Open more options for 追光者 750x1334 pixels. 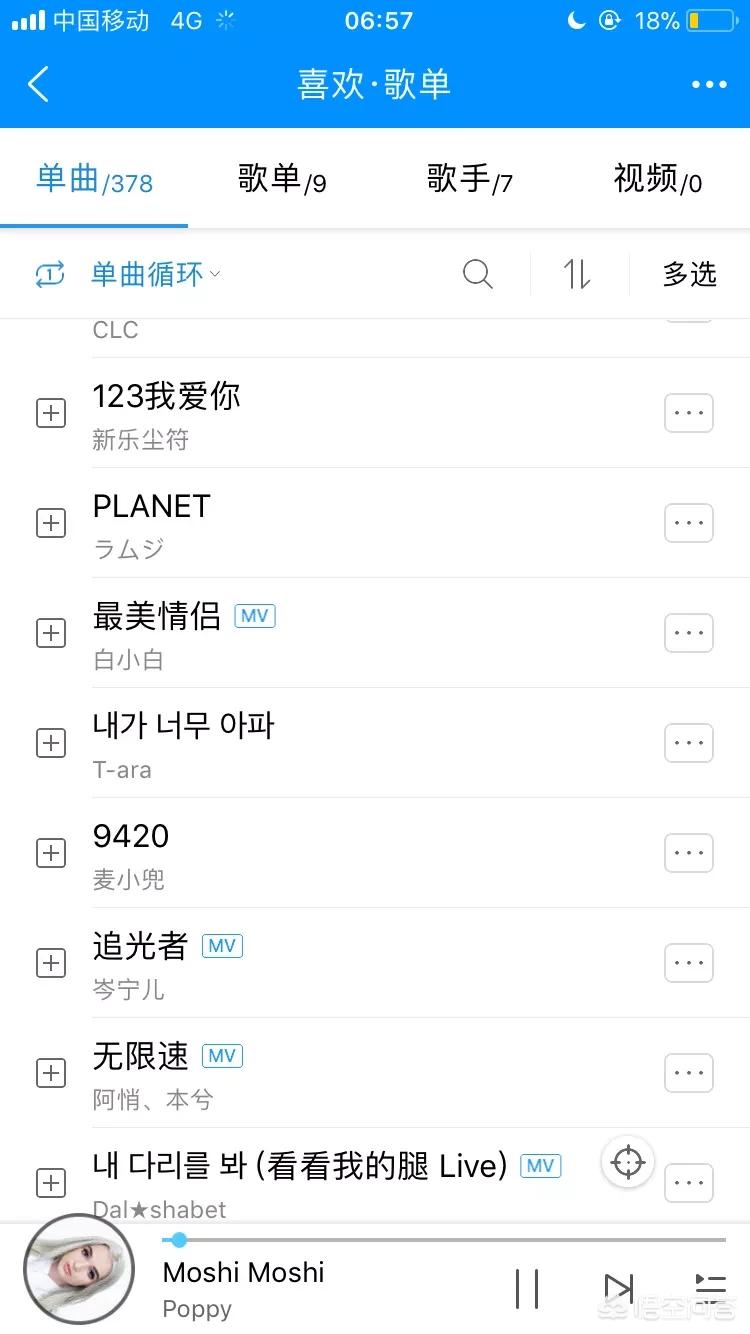pos(688,963)
